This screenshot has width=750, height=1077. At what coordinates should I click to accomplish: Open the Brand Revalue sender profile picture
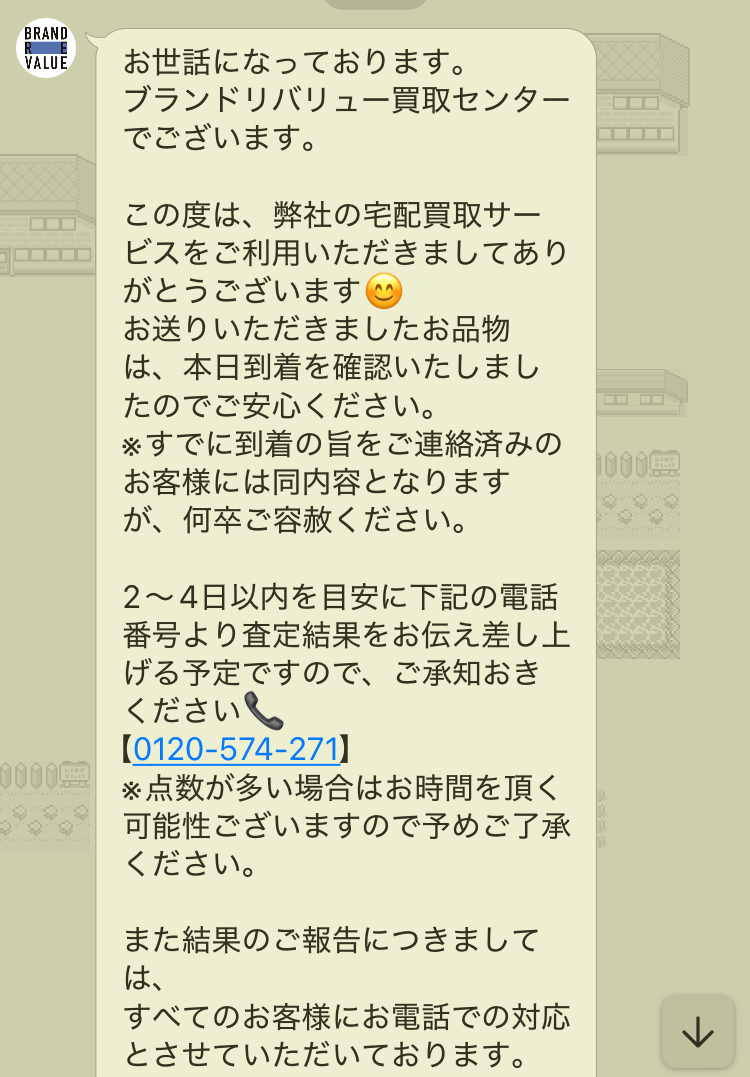[x=46, y=47]
